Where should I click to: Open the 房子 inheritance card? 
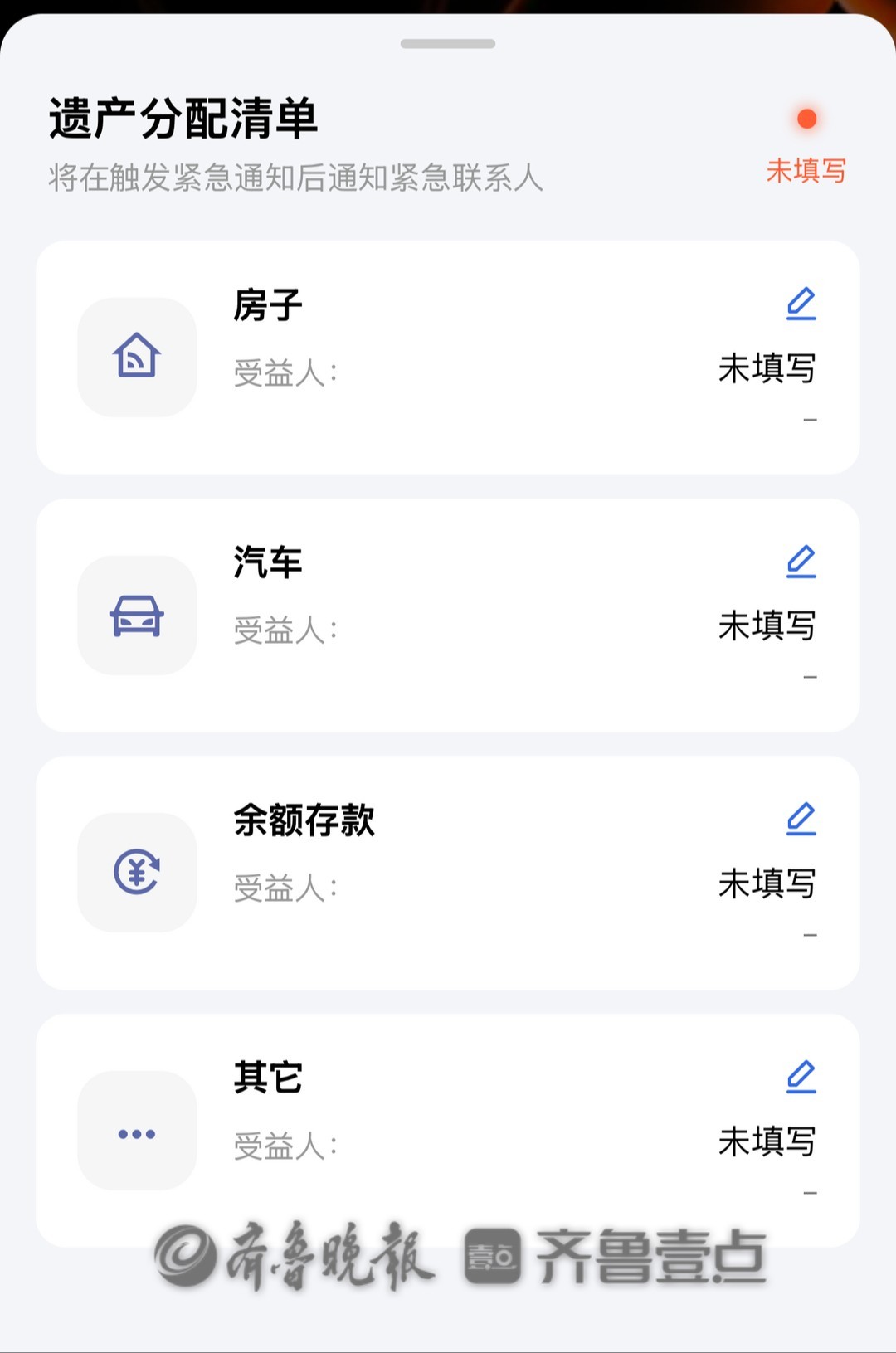coord(448,358)
